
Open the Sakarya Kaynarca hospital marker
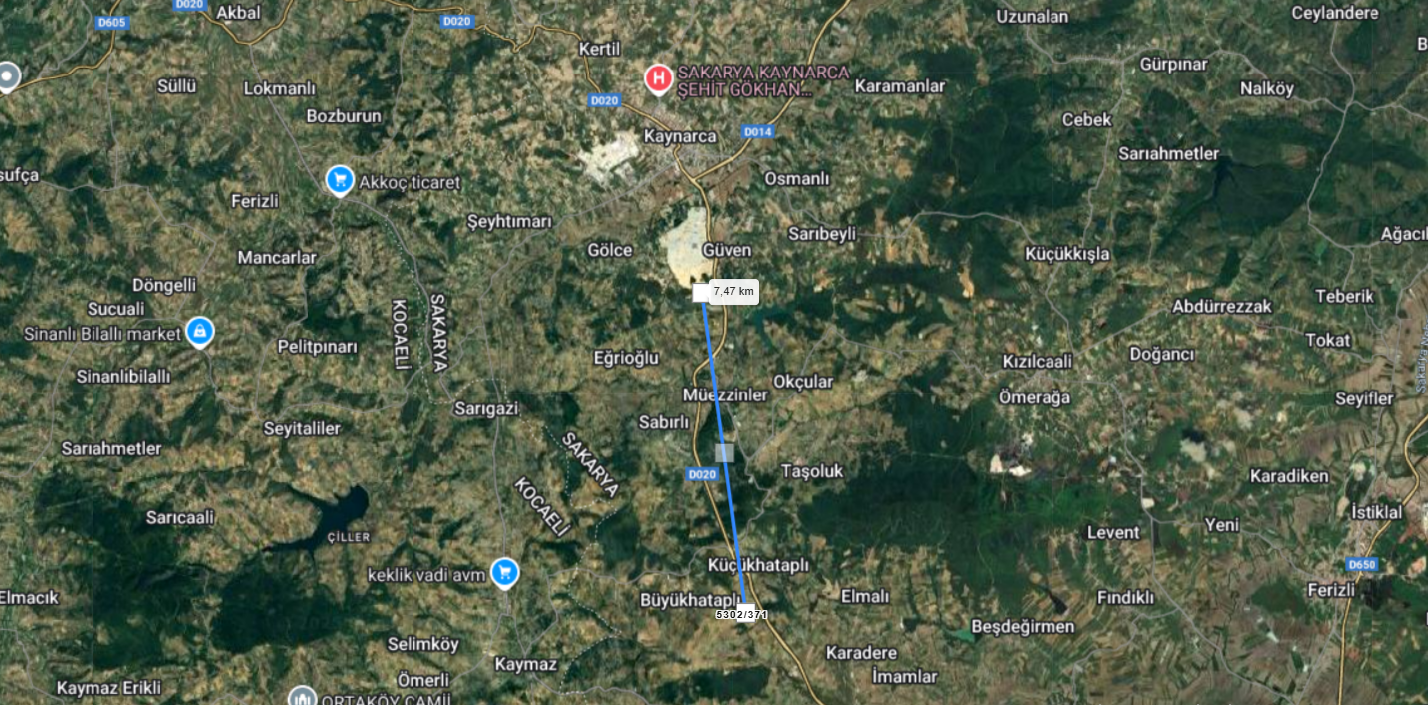pos(658,78)
